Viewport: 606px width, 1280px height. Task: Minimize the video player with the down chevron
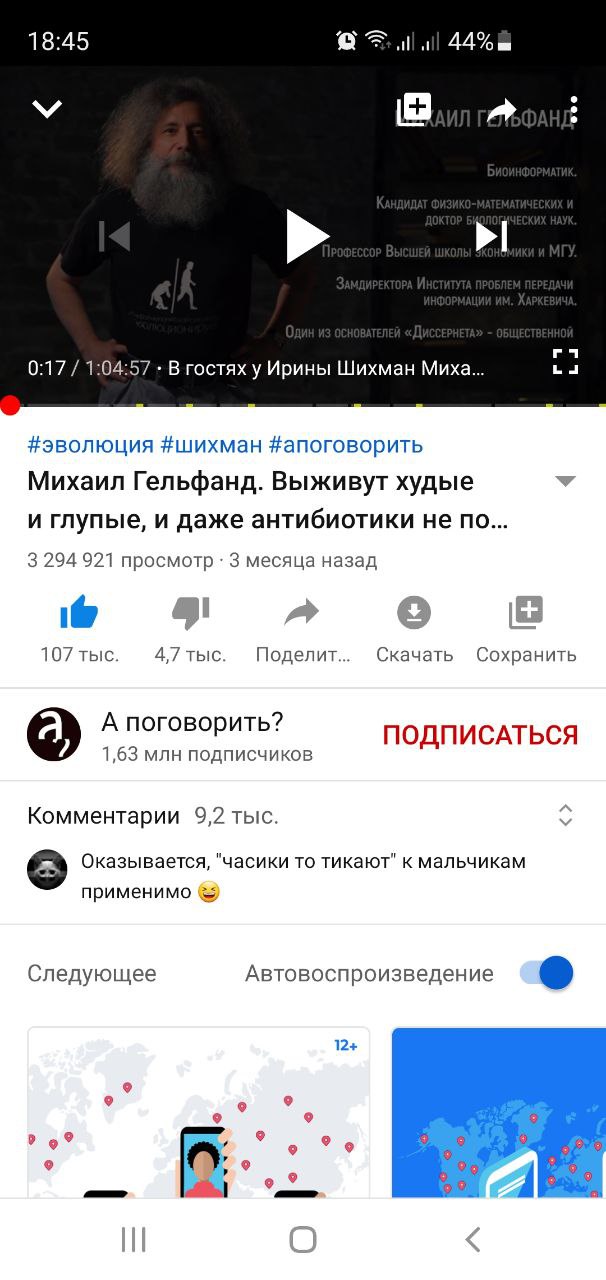click(47, 108)
